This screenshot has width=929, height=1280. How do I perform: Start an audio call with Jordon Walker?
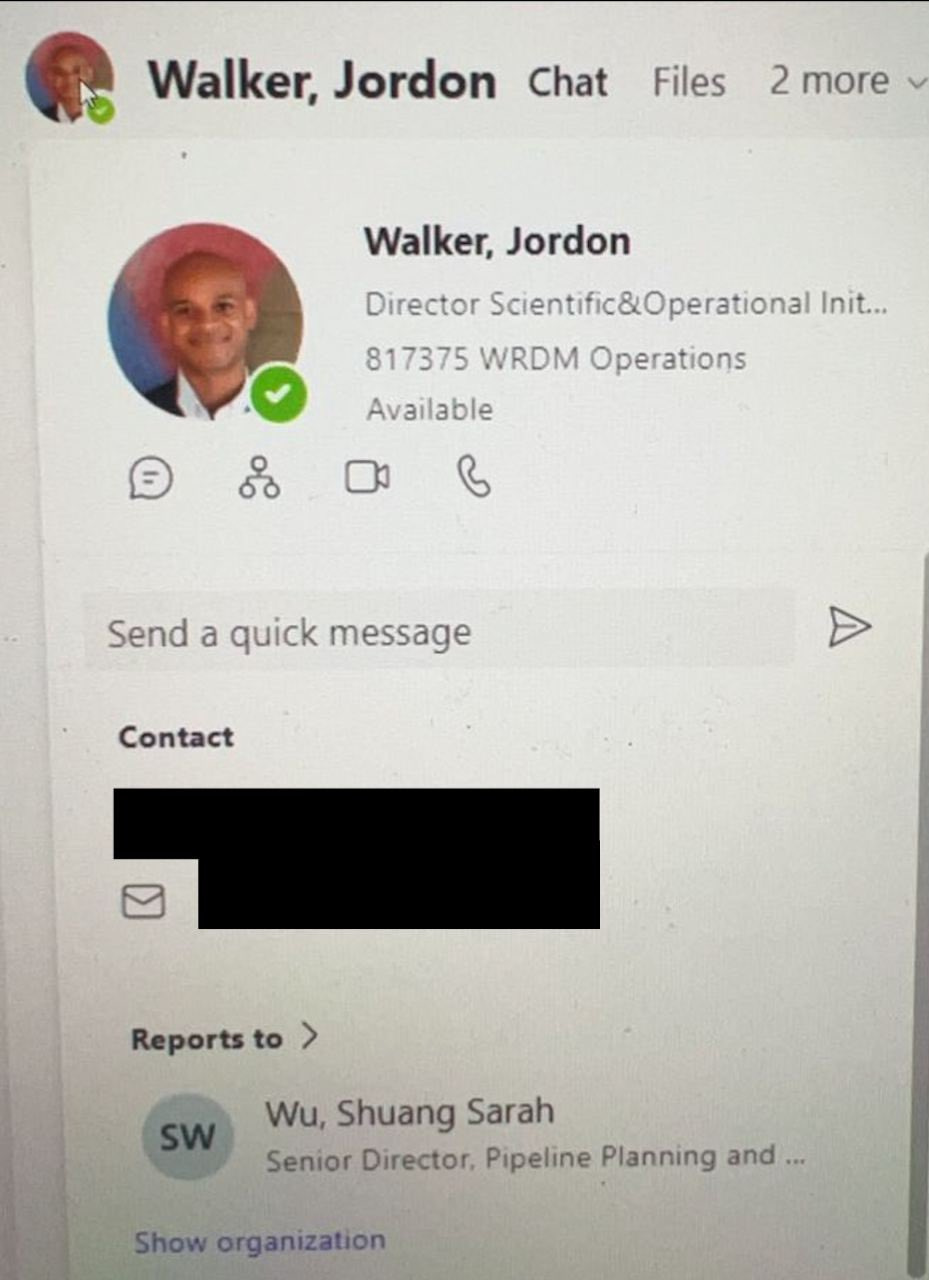[474, 479]
